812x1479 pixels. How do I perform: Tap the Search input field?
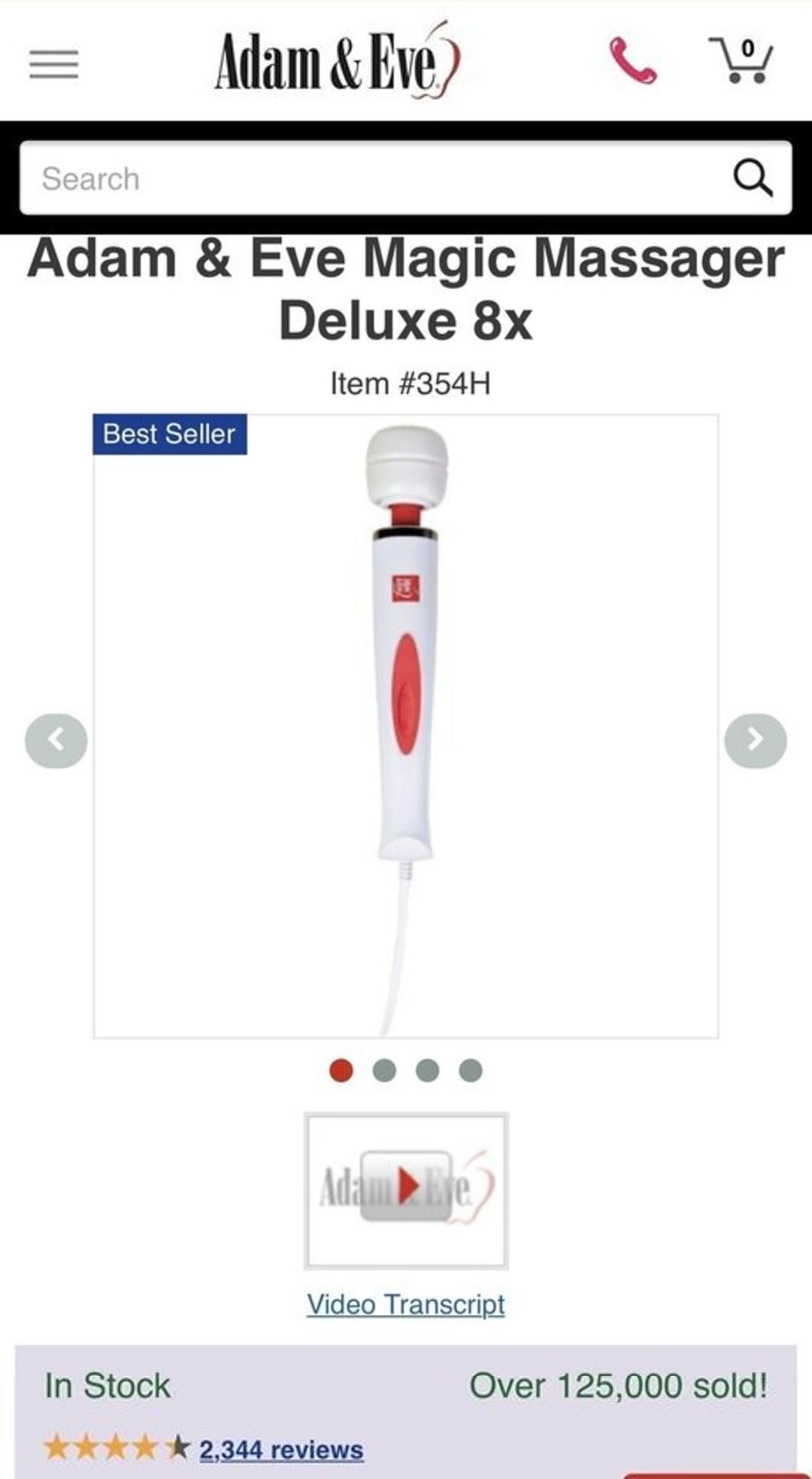click(x=376, y=179)
